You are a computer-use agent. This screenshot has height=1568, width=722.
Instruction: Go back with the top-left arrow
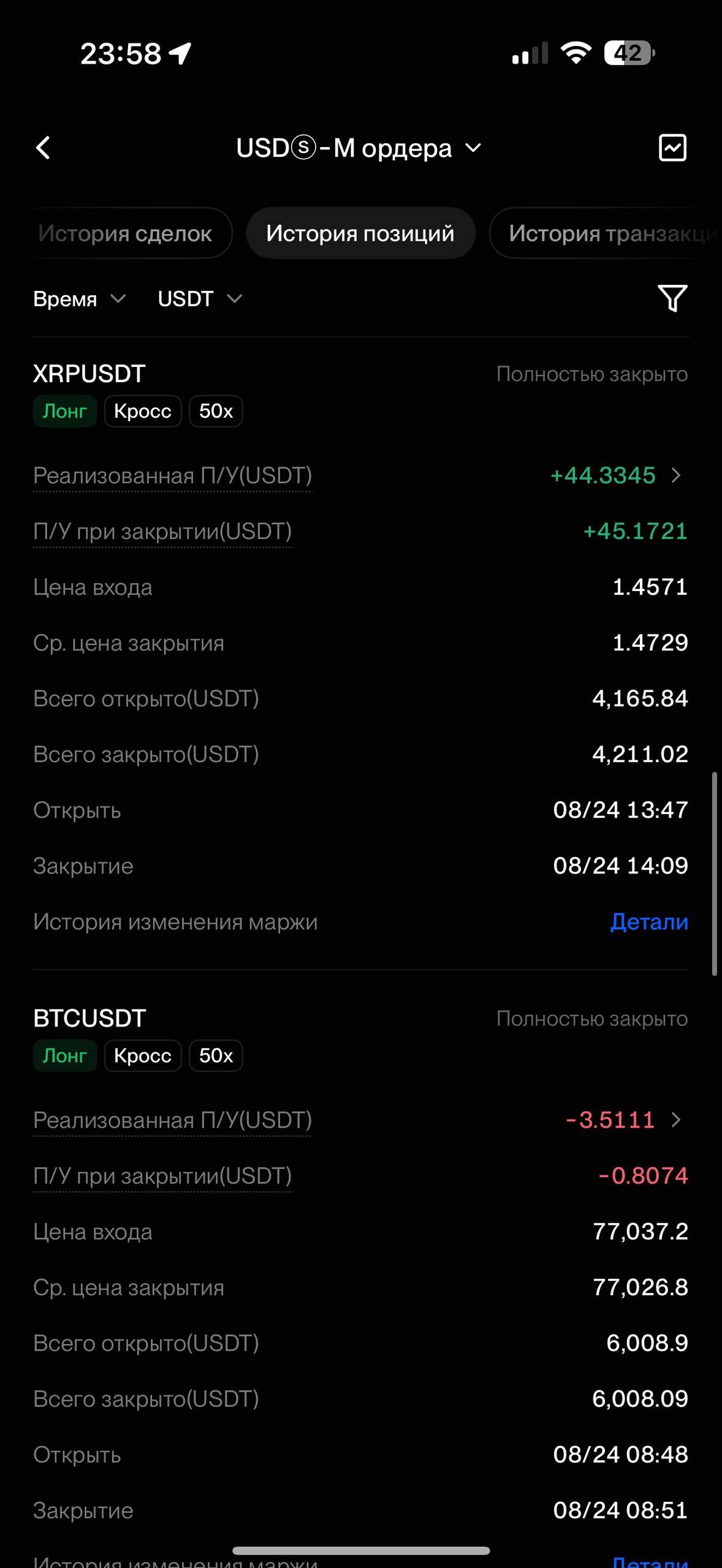click(43, 148)
